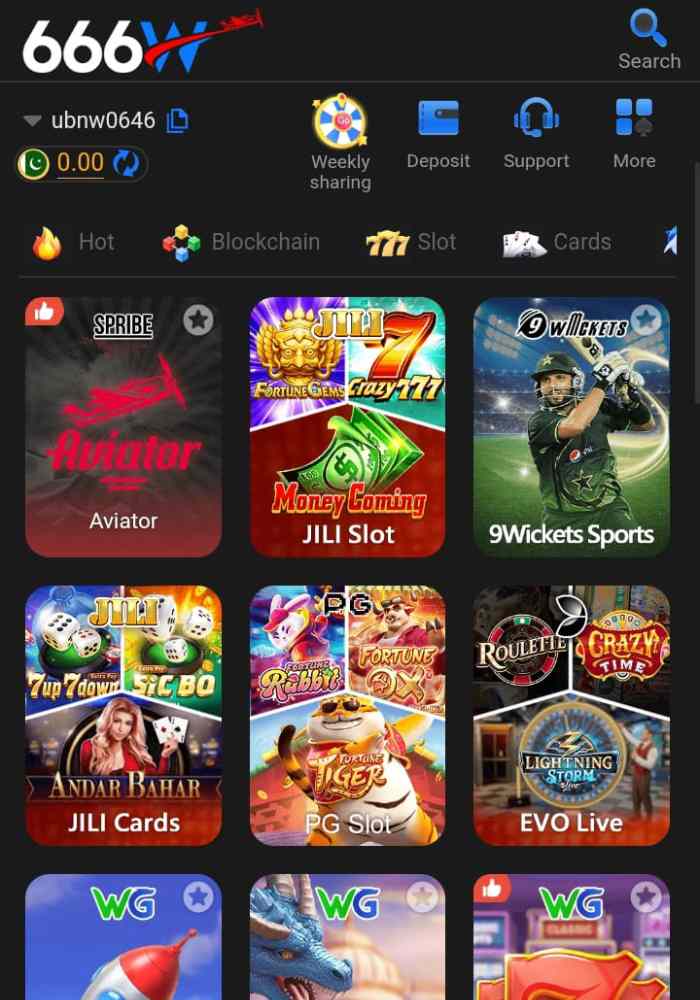Open the PG Slot tile
Screen dimensions: 700x1000
tap(347, 715)
